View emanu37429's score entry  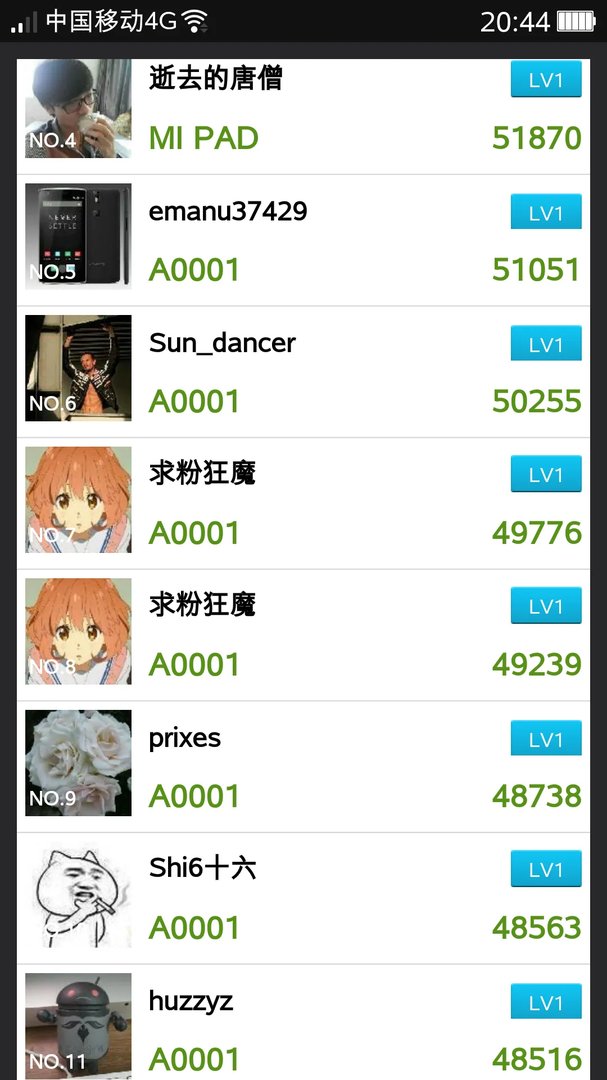click(x=303, y=240)
